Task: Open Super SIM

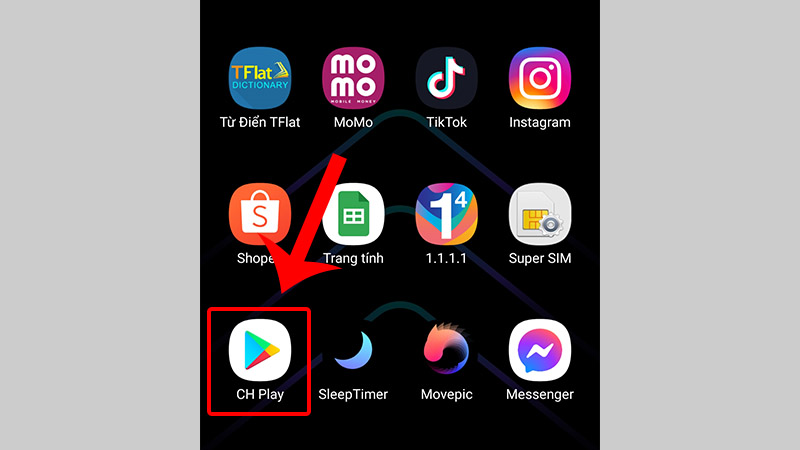Action: [540, 214]
